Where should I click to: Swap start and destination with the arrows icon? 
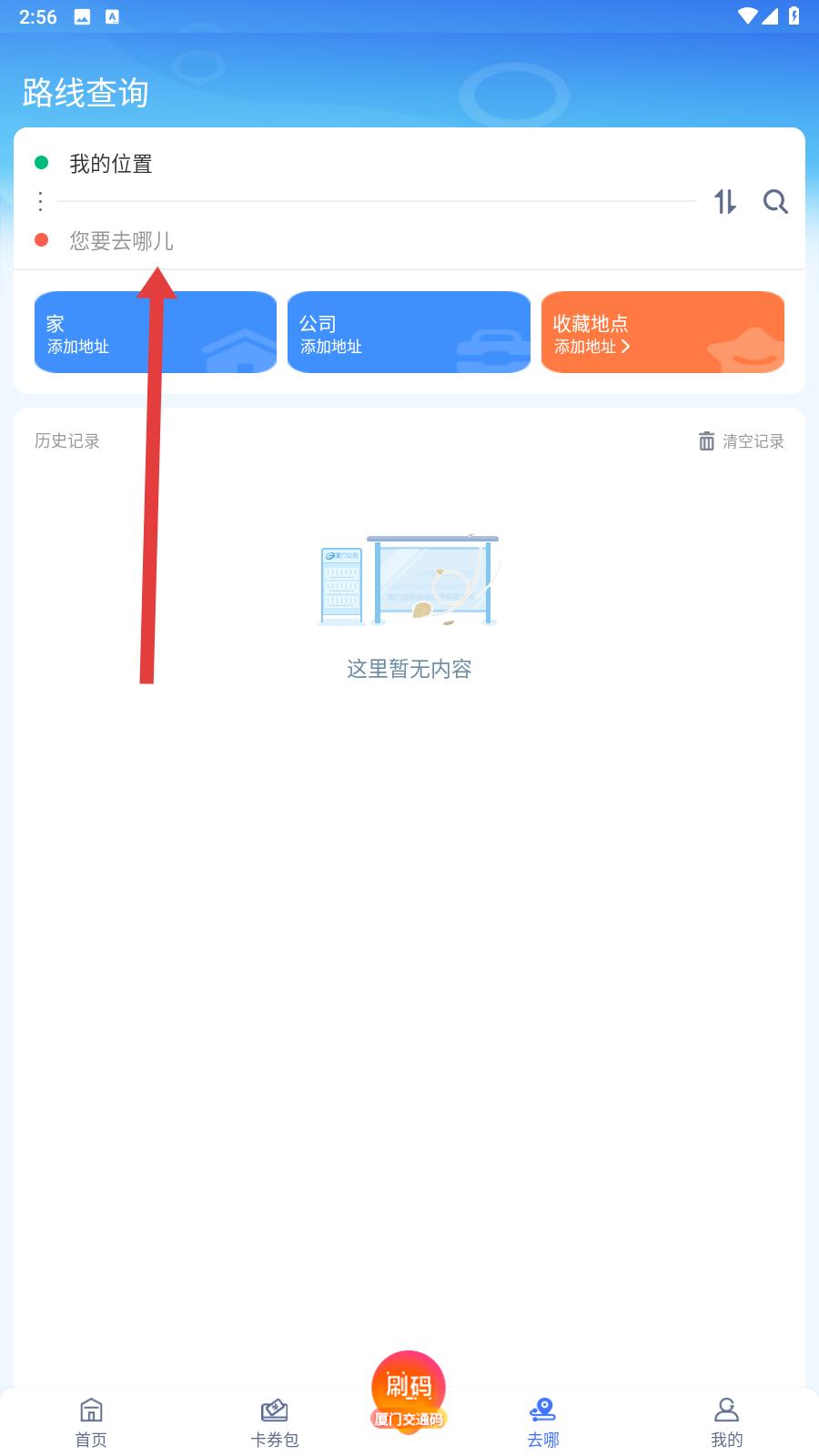click(725, 201)
